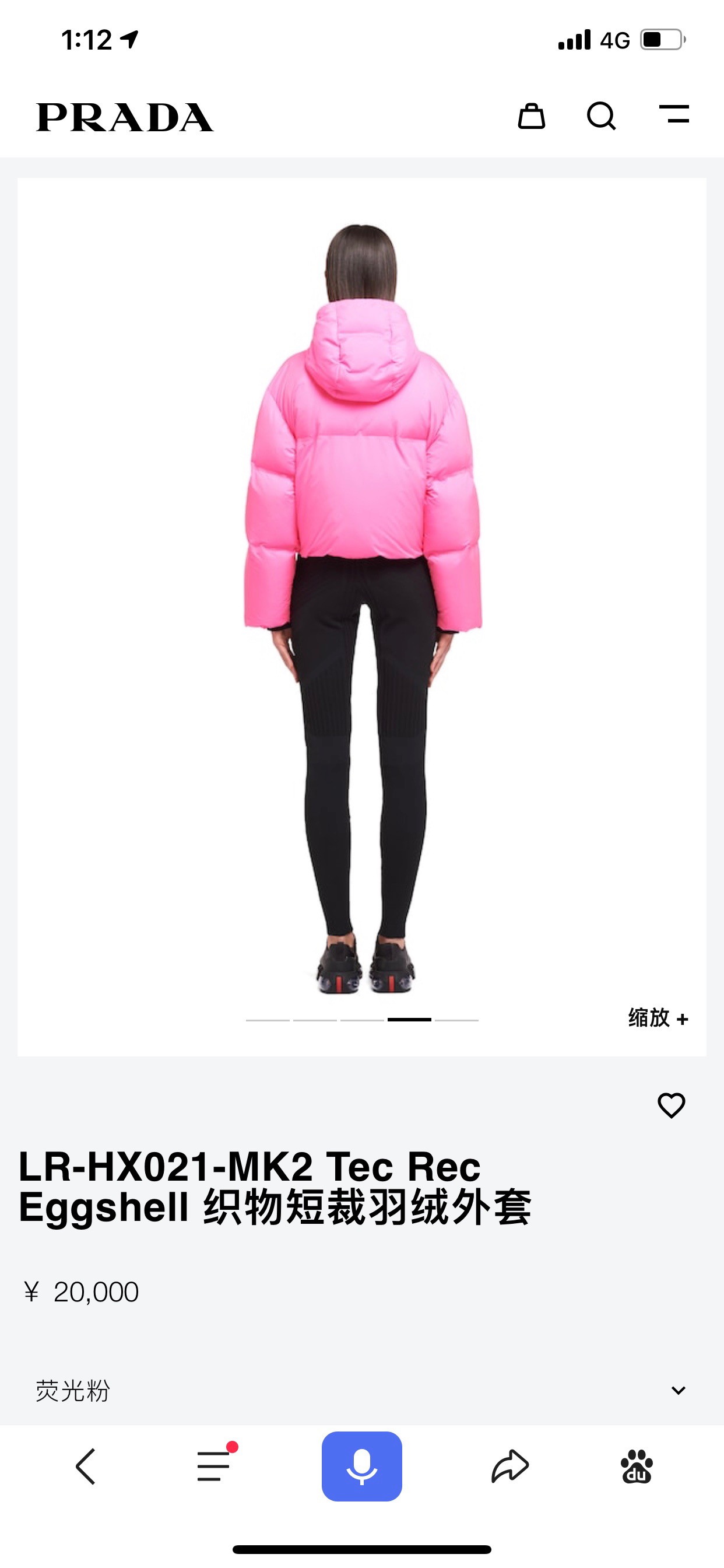Open the hamburger menu
Viewport: 724px width, 1568px height.
[674, 114]
